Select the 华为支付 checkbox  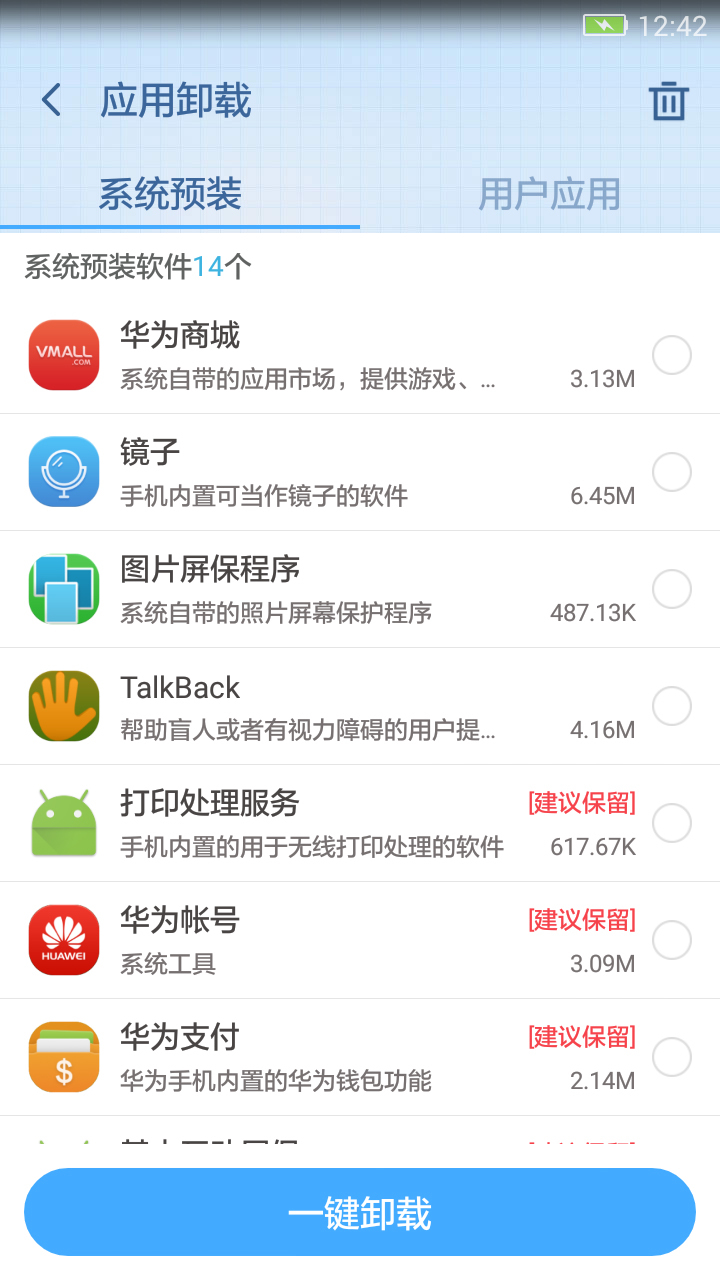tap(672, 1057)
